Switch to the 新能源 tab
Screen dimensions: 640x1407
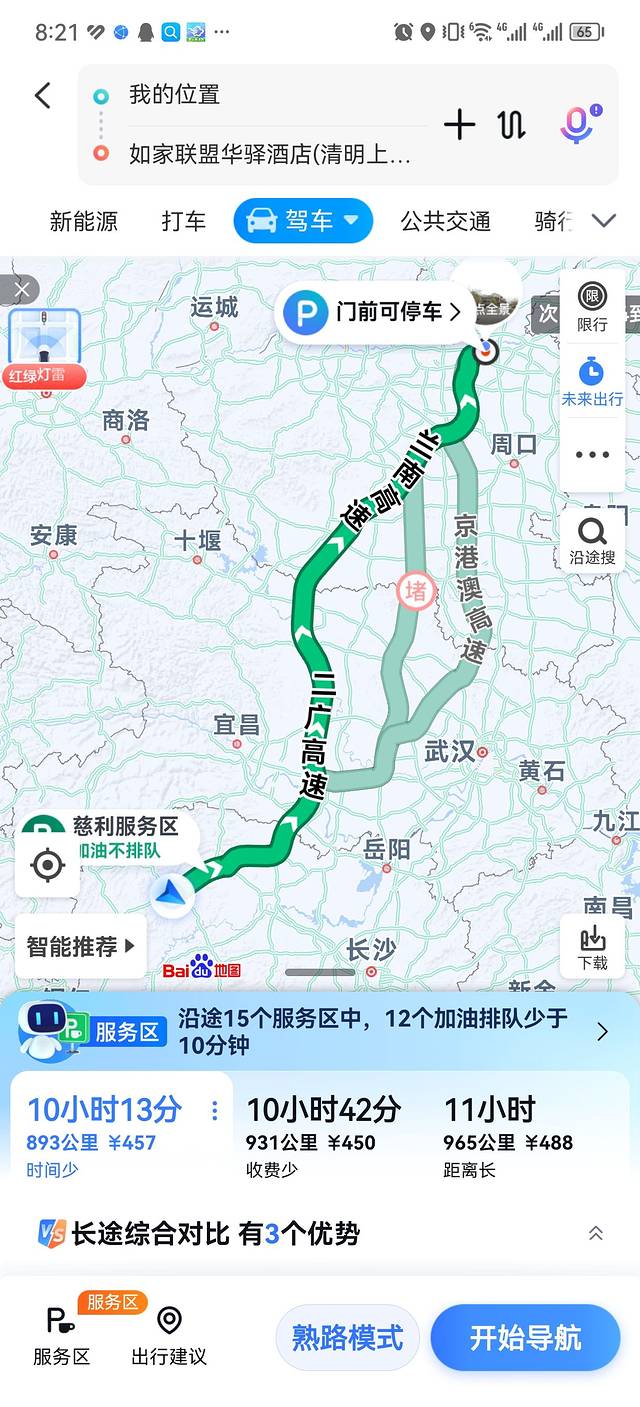pos(83,221)
